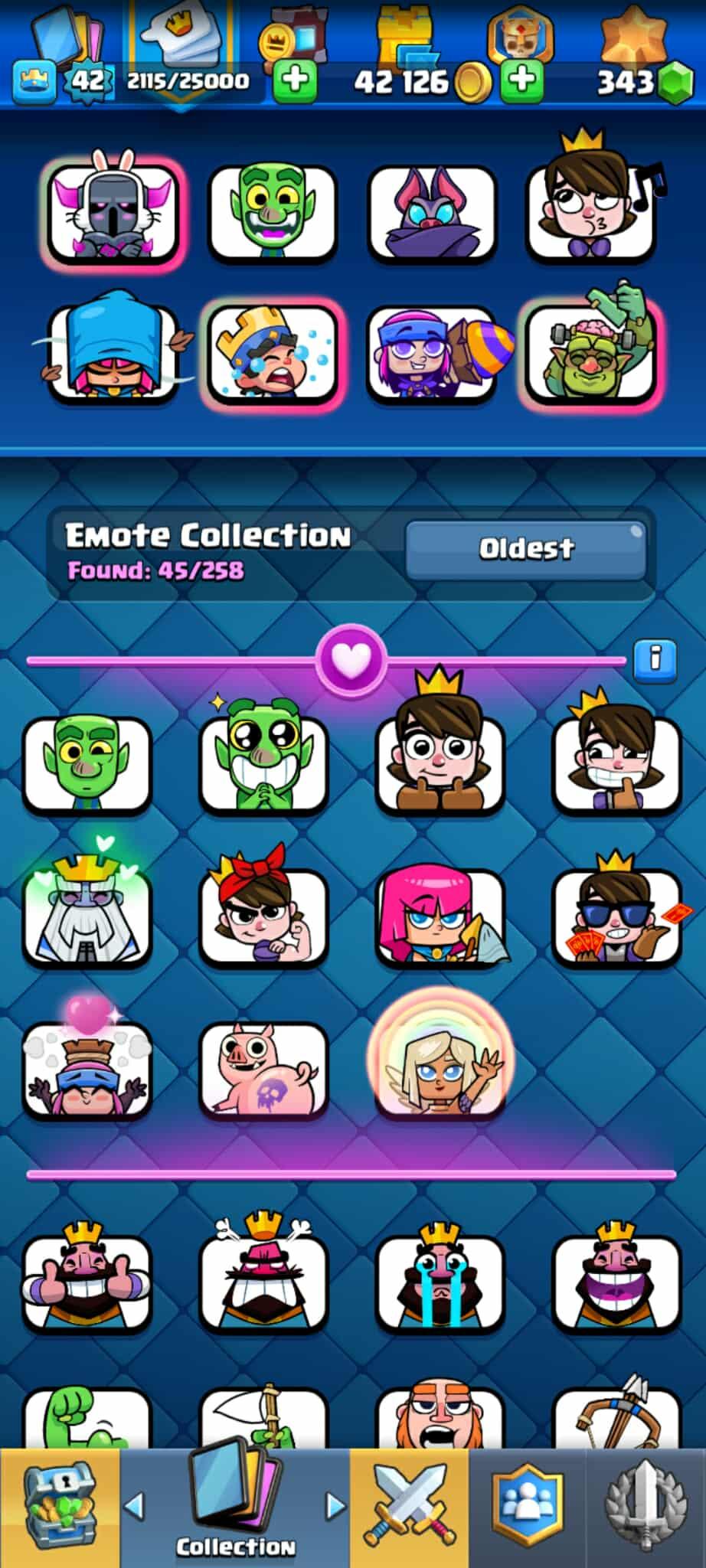Open the Clan social tab
706x1568 pixels.
coord(527,1506)
